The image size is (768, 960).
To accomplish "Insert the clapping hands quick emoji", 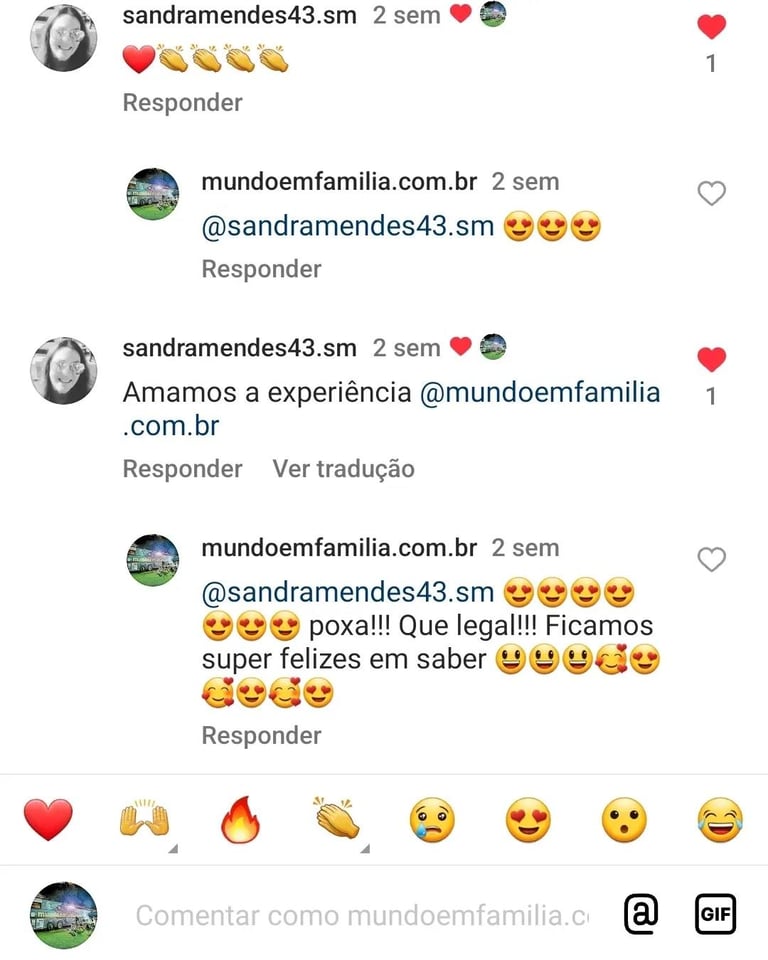I will click(x=336, y=819).
